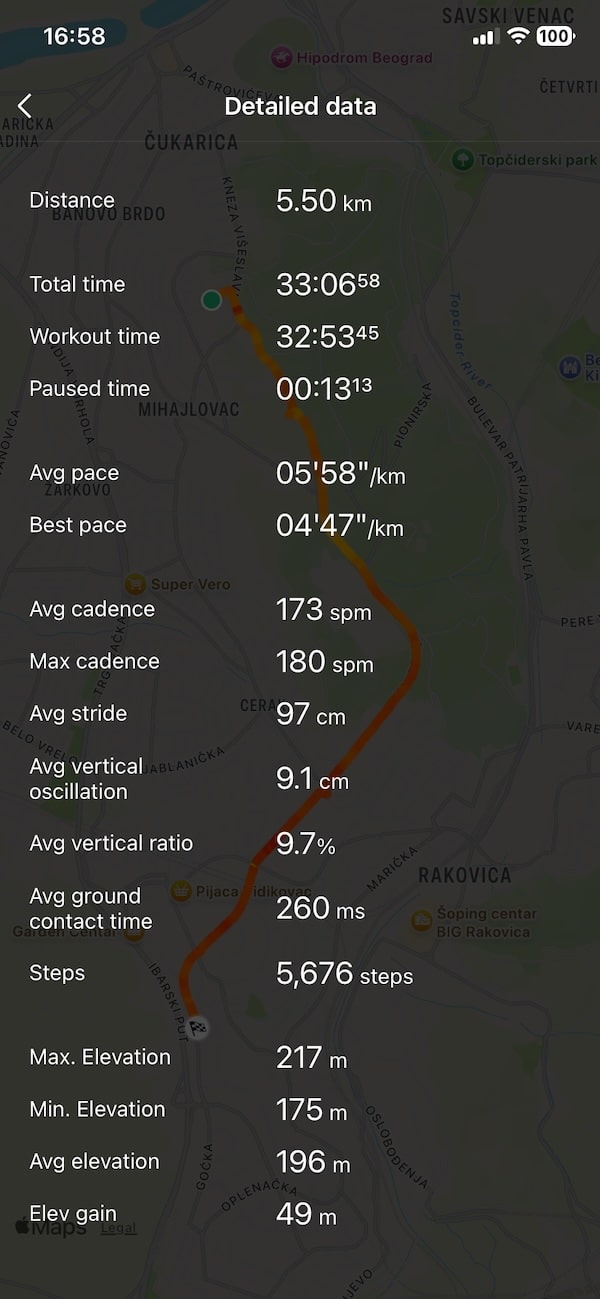
Task: Go back from Detailed data
Action: [25, 106]
